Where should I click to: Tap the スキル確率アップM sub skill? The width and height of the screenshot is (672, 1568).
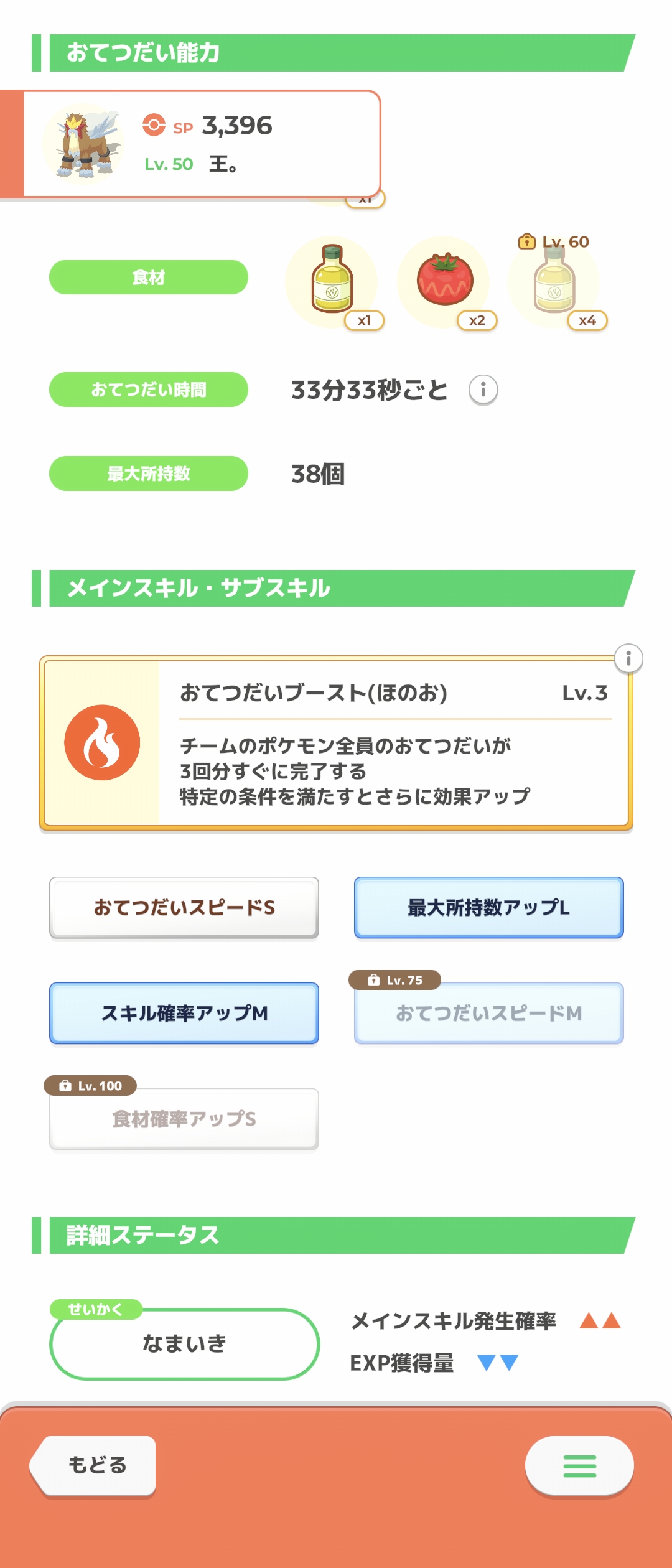pos(184,1013)
